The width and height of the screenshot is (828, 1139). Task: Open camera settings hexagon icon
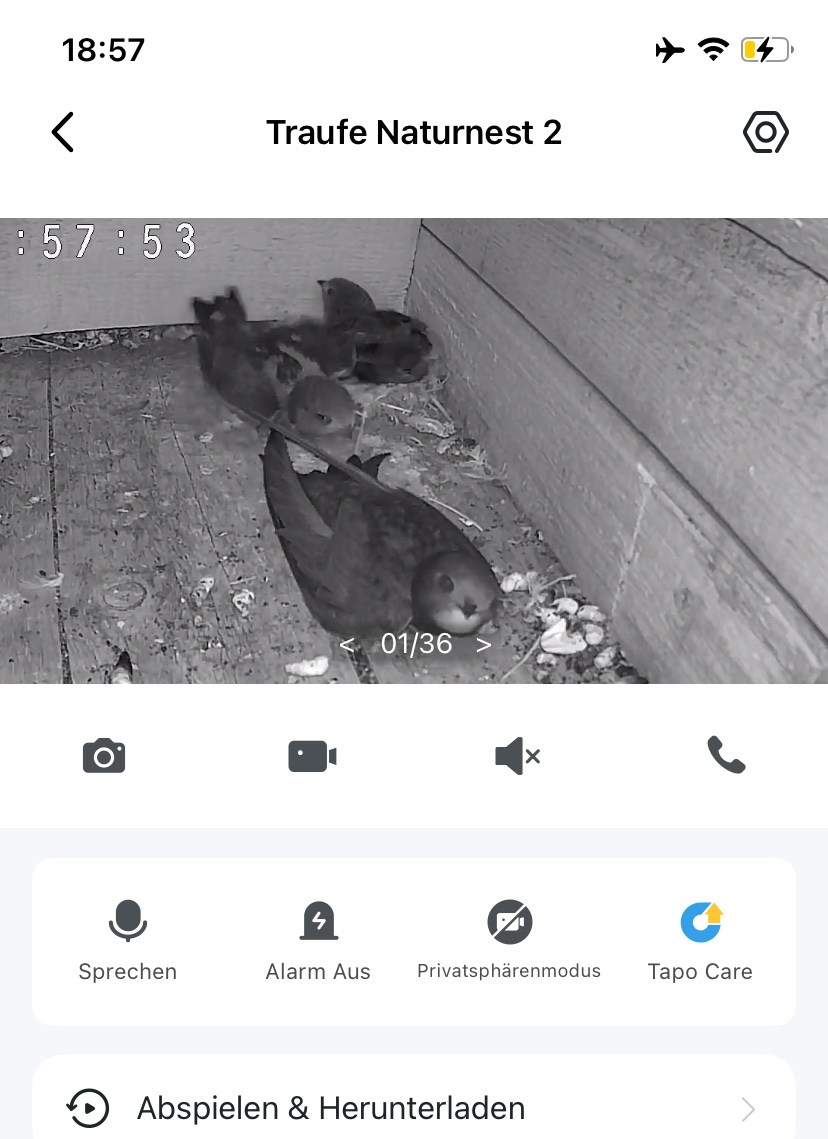coord(766,132)
